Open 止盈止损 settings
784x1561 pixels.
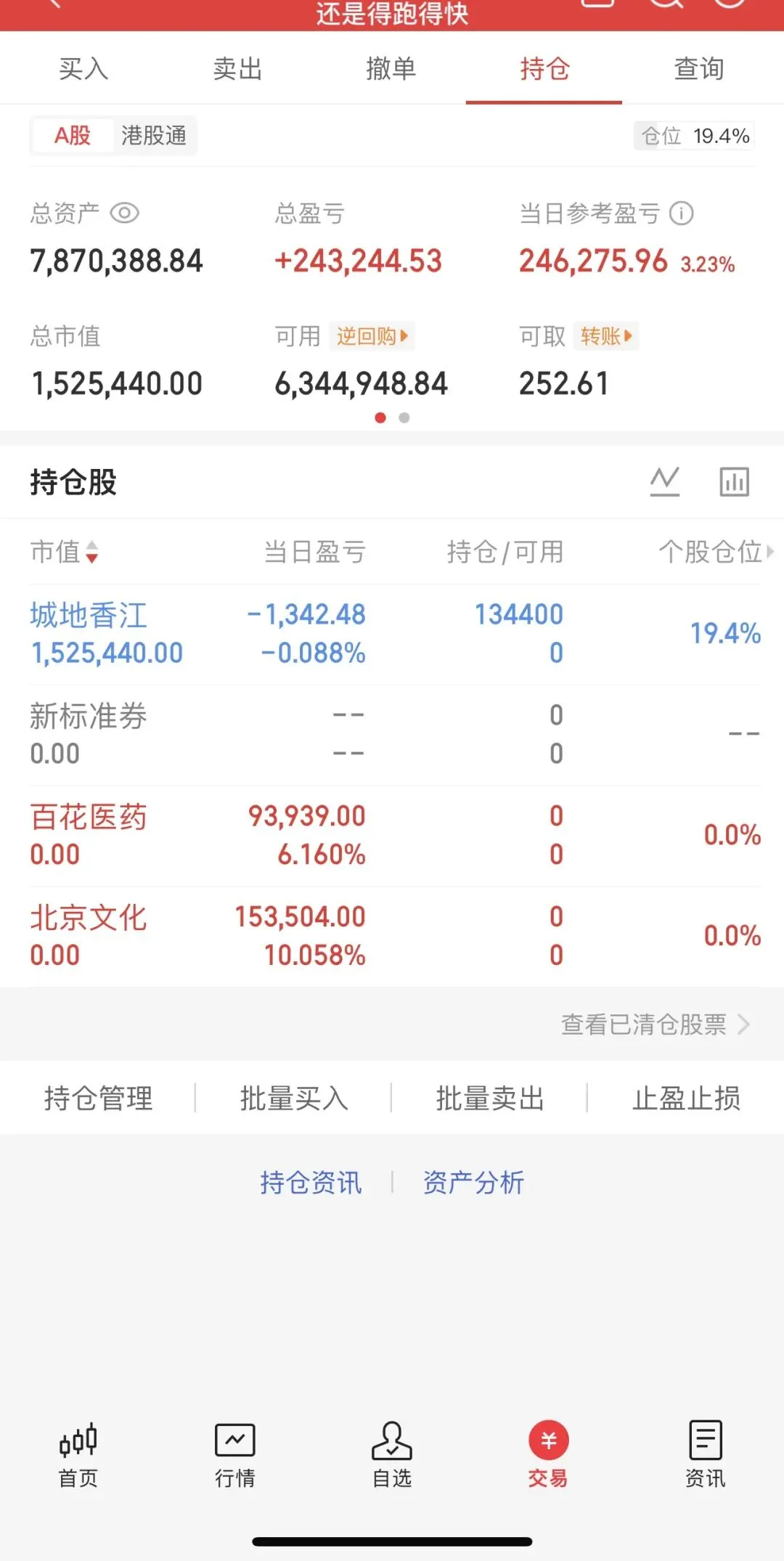coord(686,1098)
